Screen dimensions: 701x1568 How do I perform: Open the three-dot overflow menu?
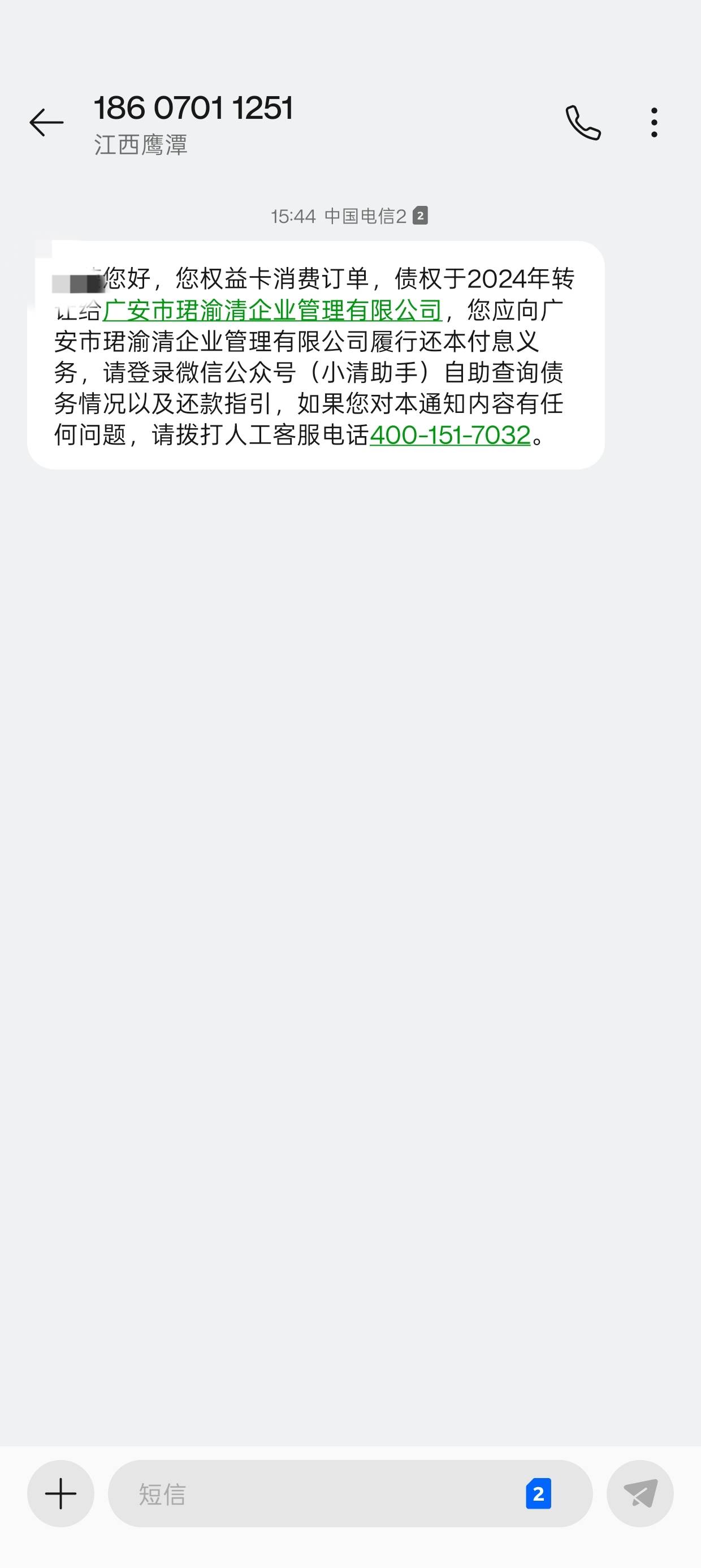[x=654, y=122]
